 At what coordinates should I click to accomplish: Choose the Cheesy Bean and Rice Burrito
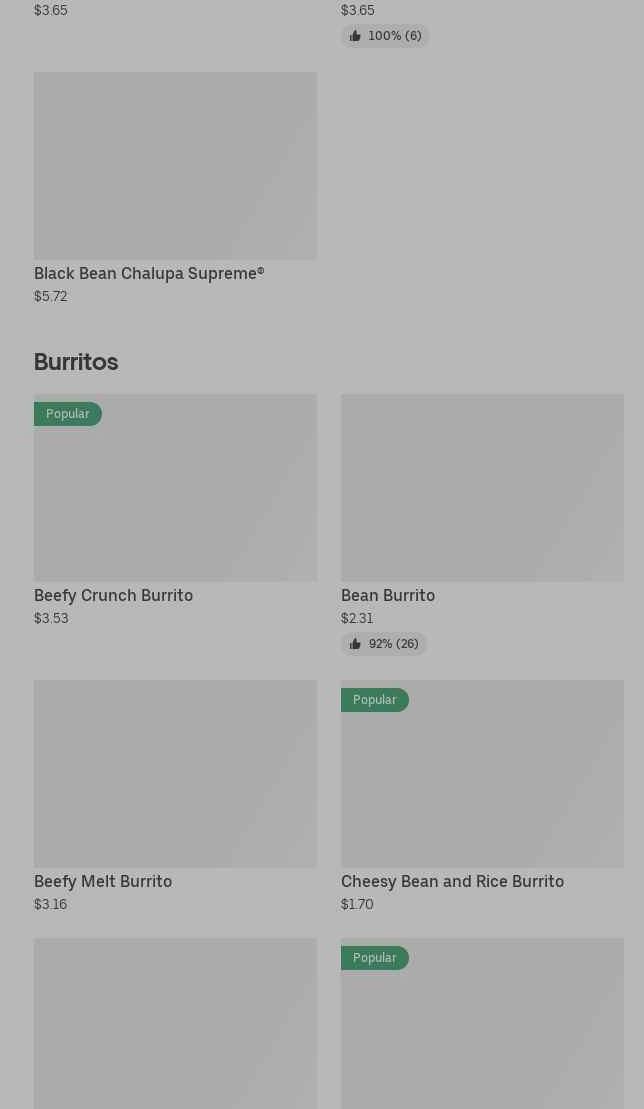pyautogui.click(x=482, y=796)
